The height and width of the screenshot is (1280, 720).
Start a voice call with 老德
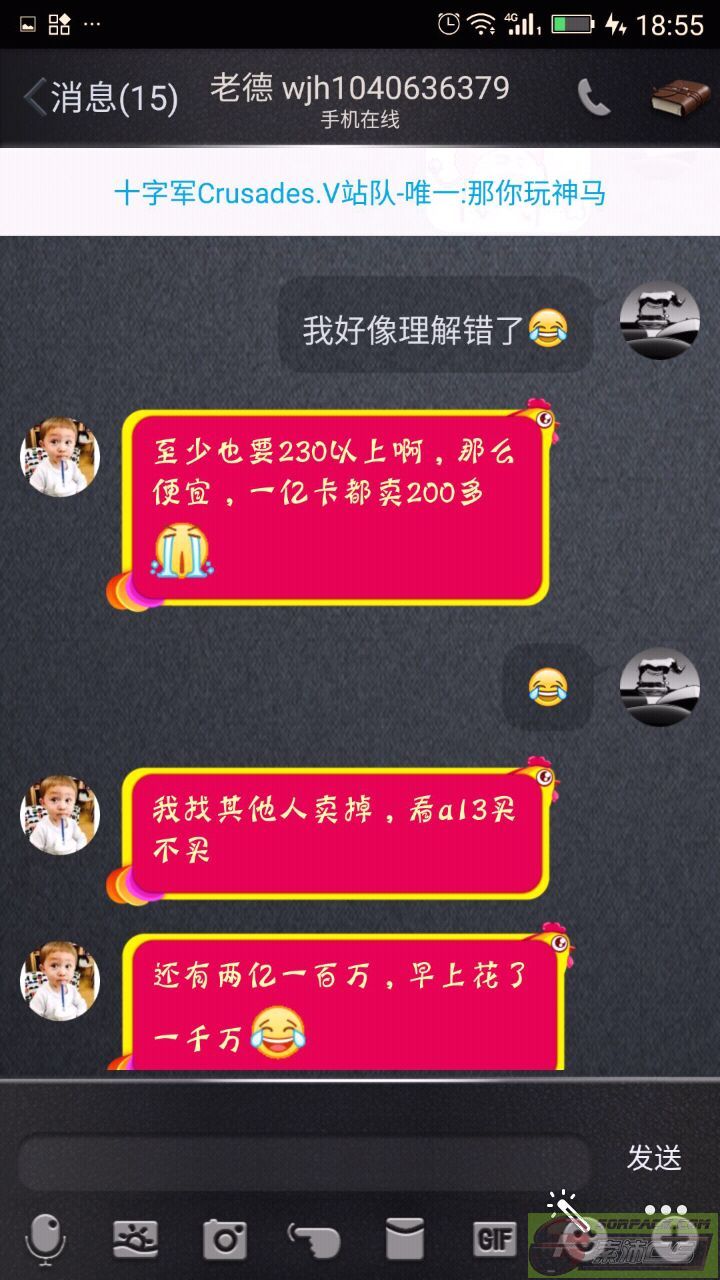point(594,98)
